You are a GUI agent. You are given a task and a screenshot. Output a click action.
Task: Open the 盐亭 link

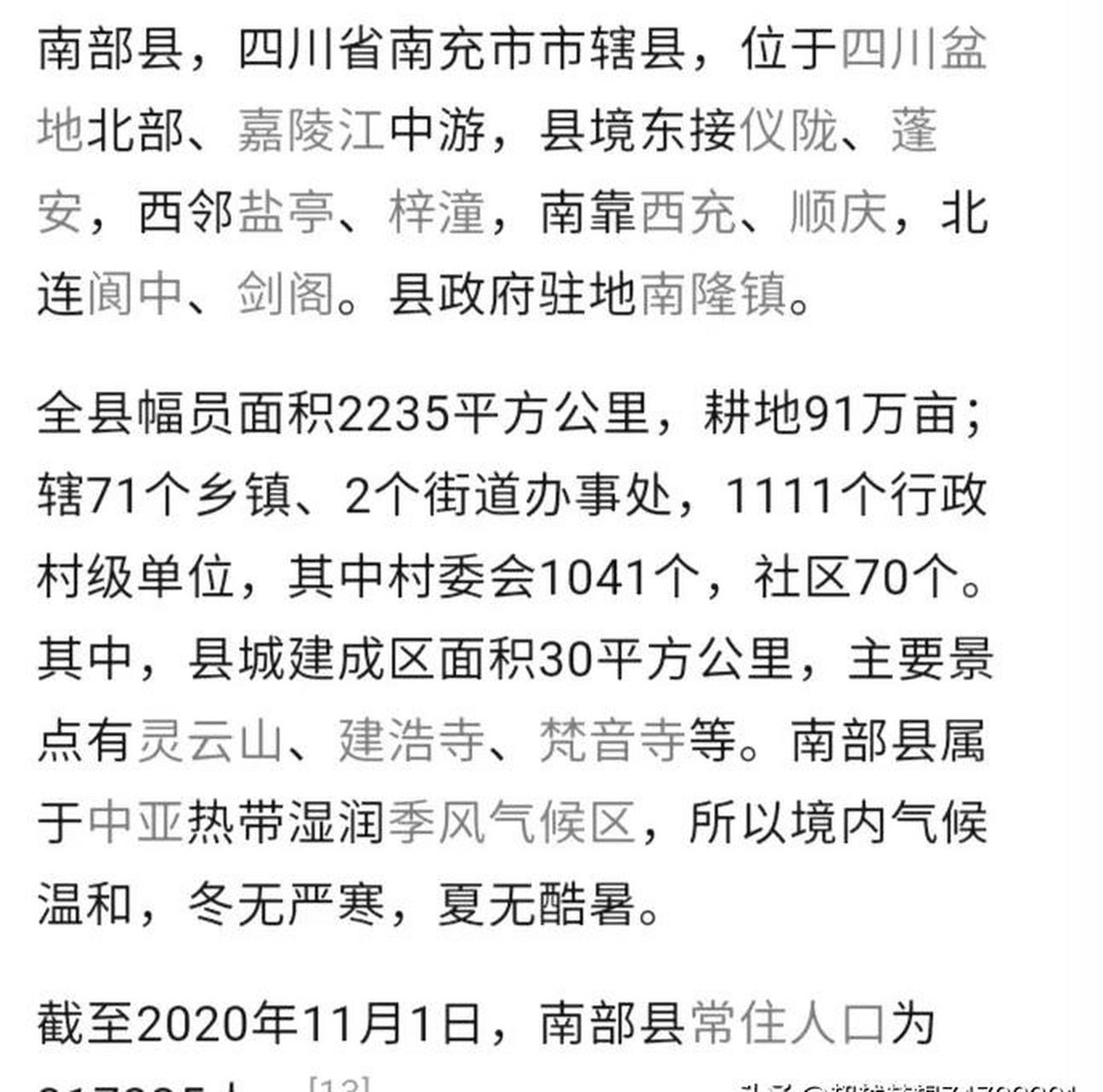coord(286,212)
